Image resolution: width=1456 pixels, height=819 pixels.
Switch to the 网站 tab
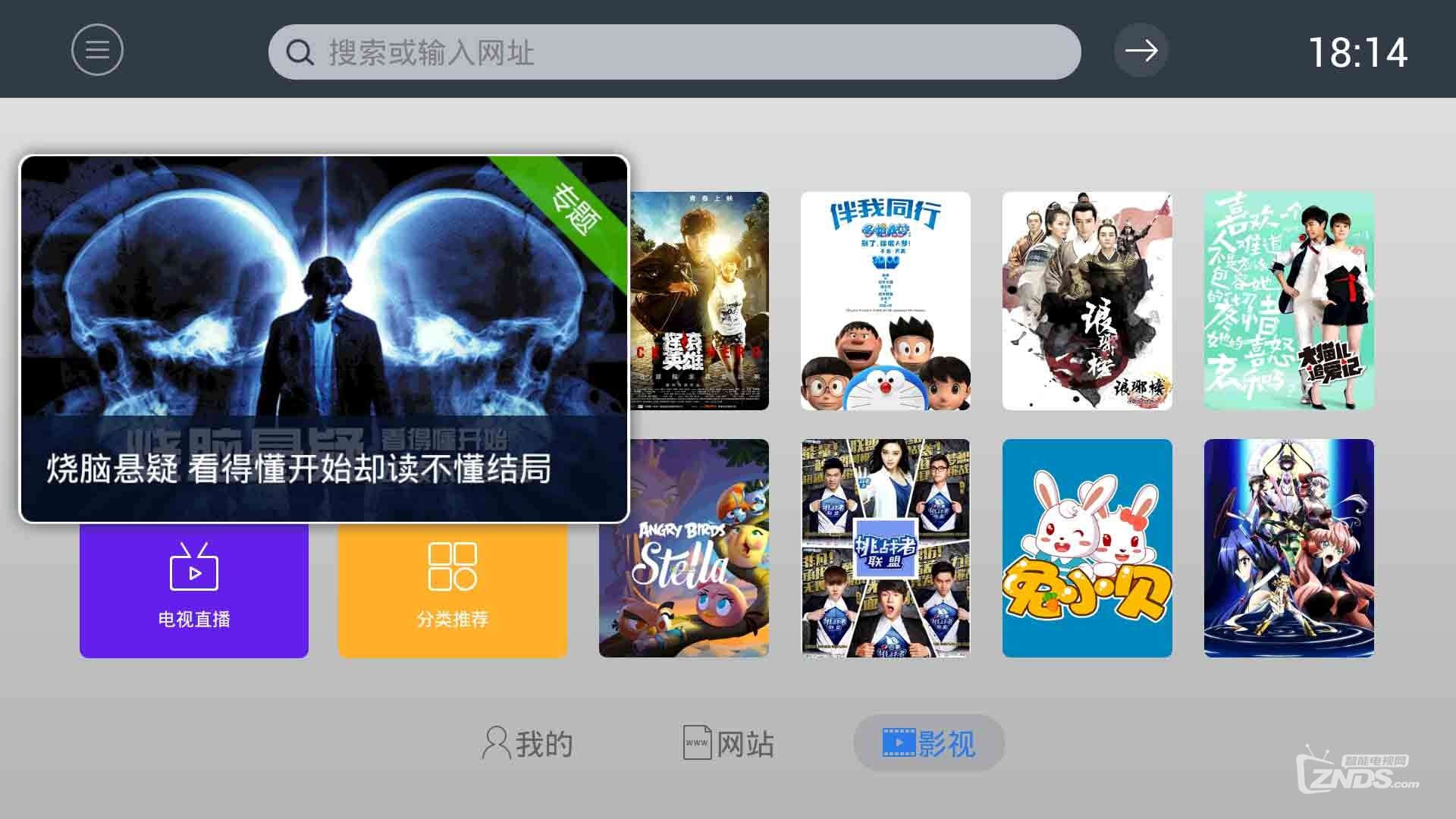[729, 743]
